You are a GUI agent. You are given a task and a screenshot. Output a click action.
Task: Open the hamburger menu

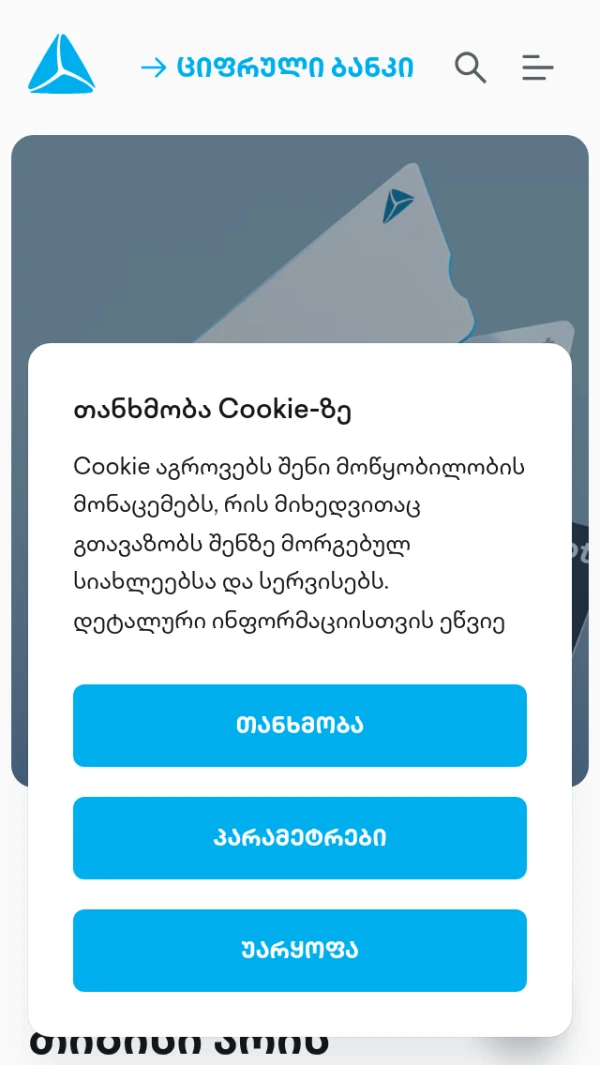537,68
